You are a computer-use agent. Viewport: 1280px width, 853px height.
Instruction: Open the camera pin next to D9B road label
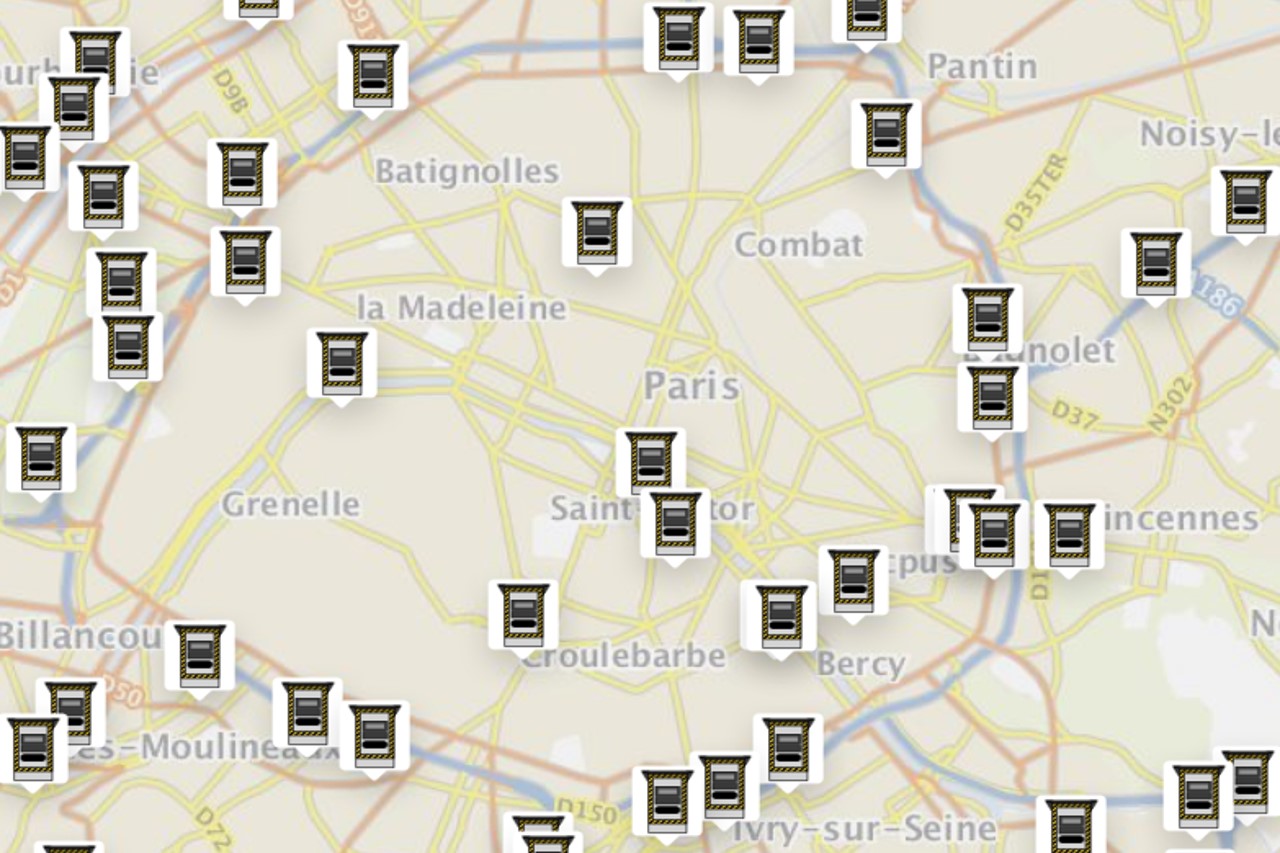pos(242,174)
